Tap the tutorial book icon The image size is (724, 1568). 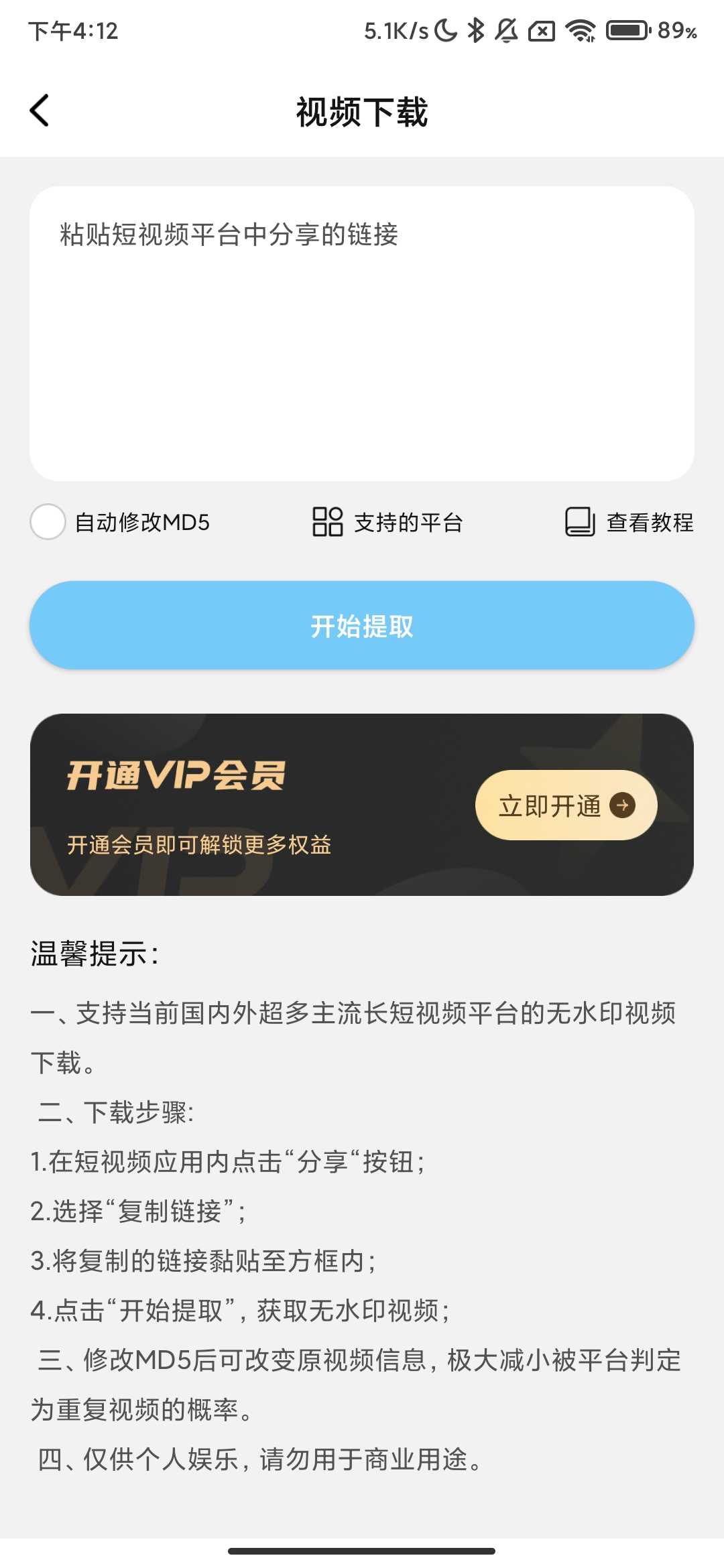point(579,523)
